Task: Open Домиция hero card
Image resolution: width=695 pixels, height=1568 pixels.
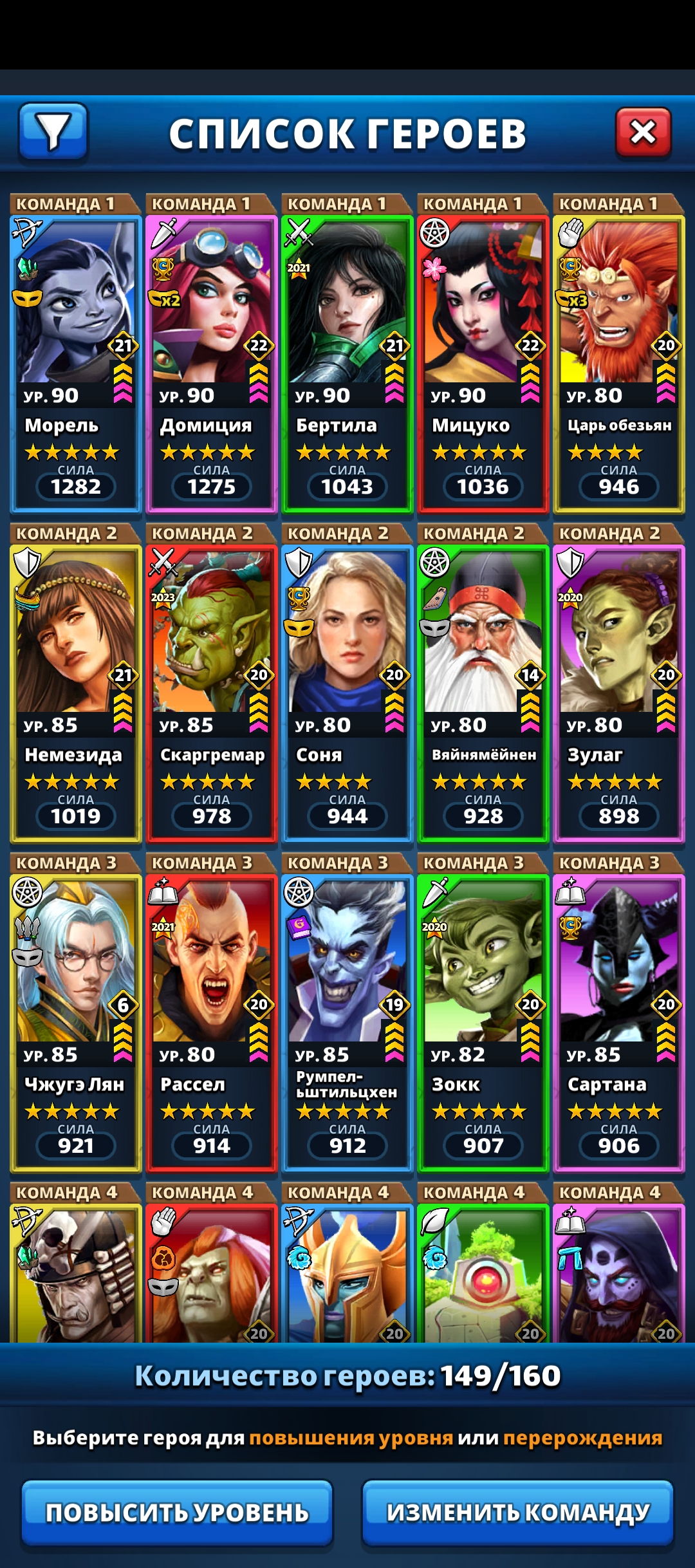Action: point(212,364)
